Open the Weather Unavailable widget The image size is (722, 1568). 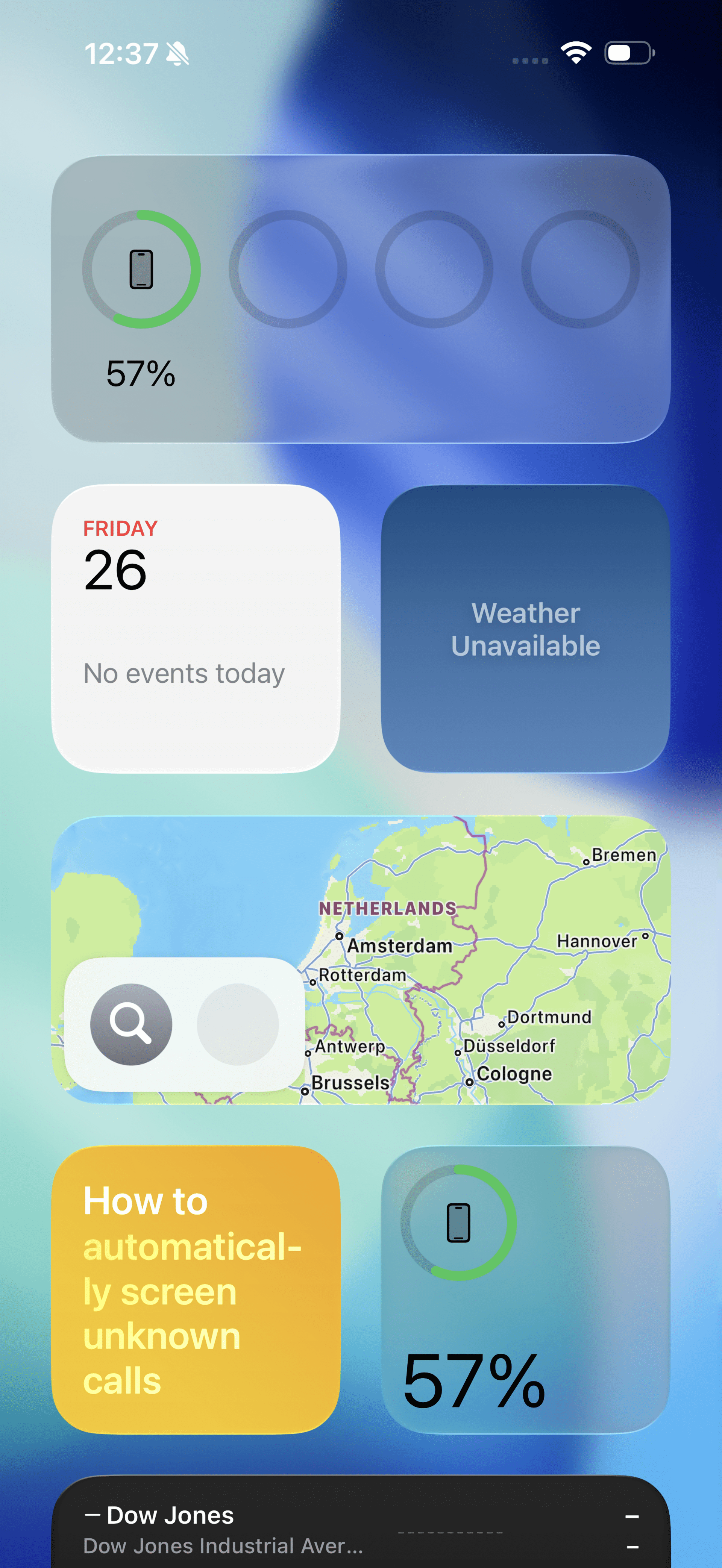(x=525, y=628)
